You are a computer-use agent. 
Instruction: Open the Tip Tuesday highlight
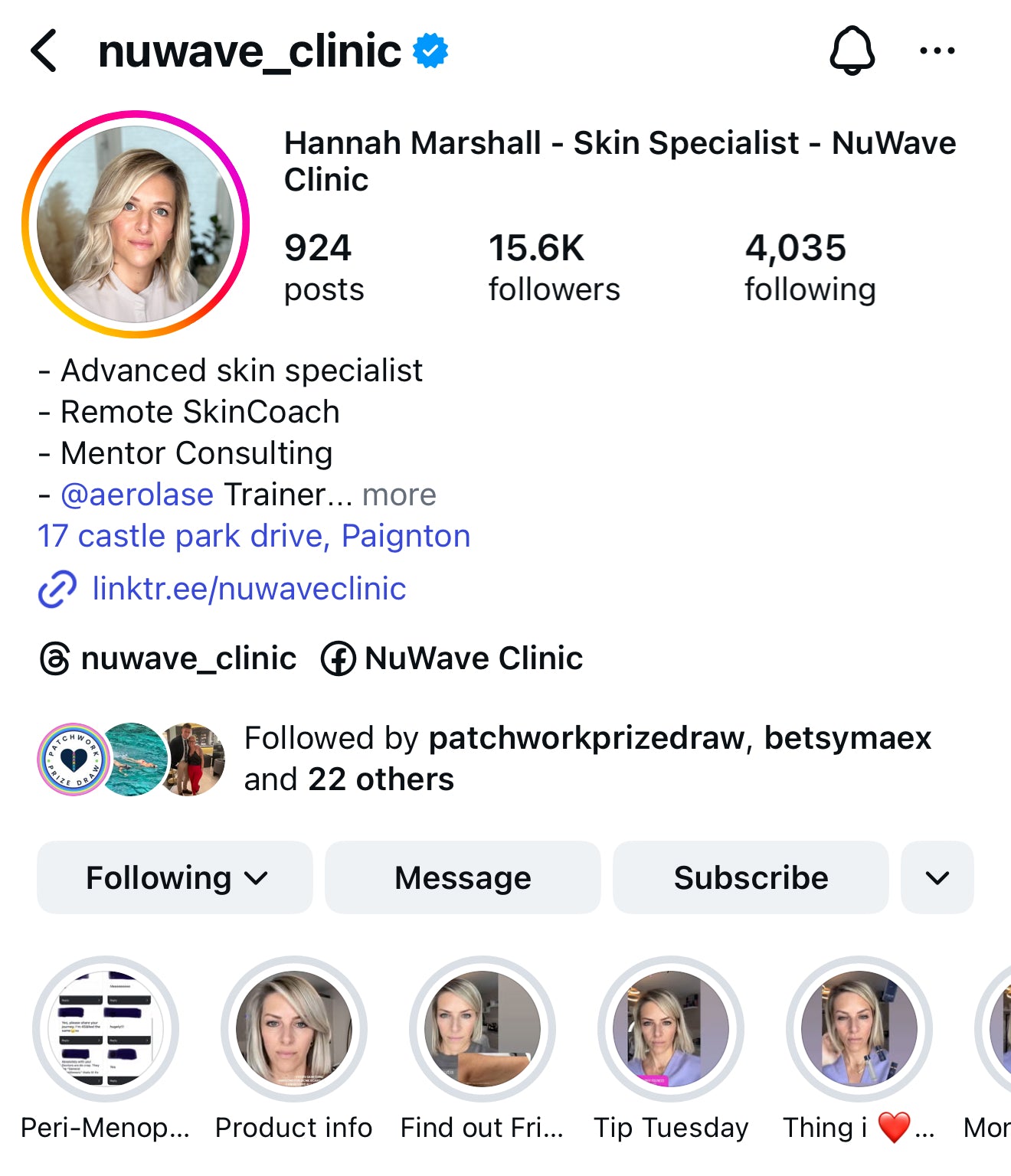(671, 1029)
